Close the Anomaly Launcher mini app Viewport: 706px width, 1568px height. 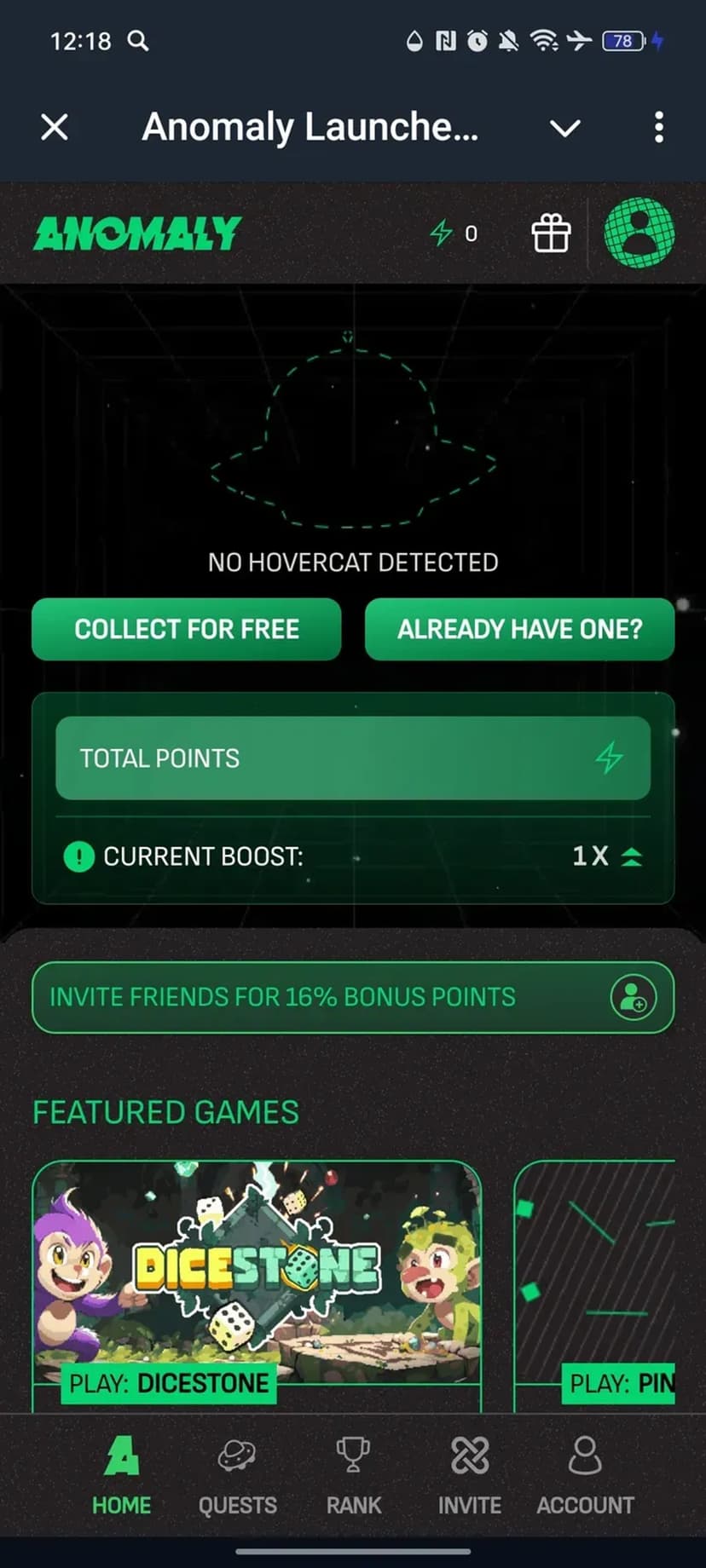[x=55, y=128]
